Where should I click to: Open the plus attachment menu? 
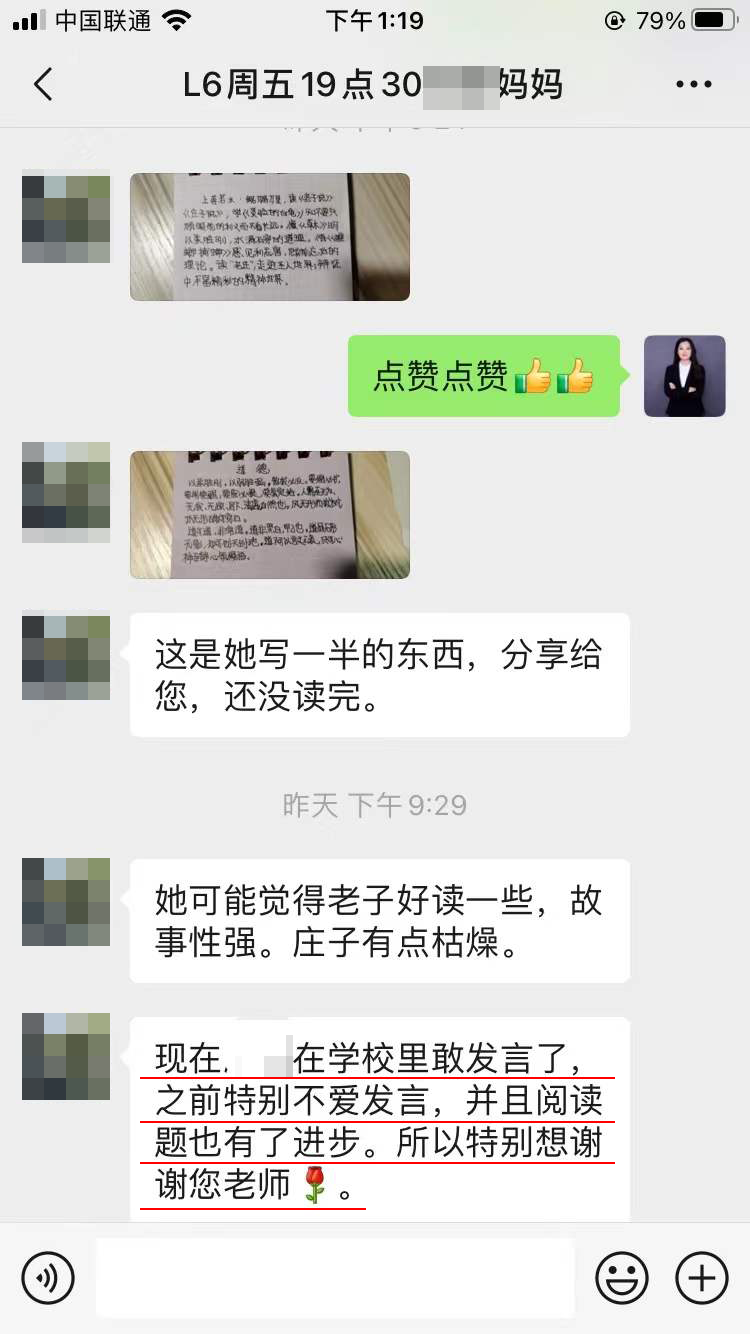click(702, 1278)
